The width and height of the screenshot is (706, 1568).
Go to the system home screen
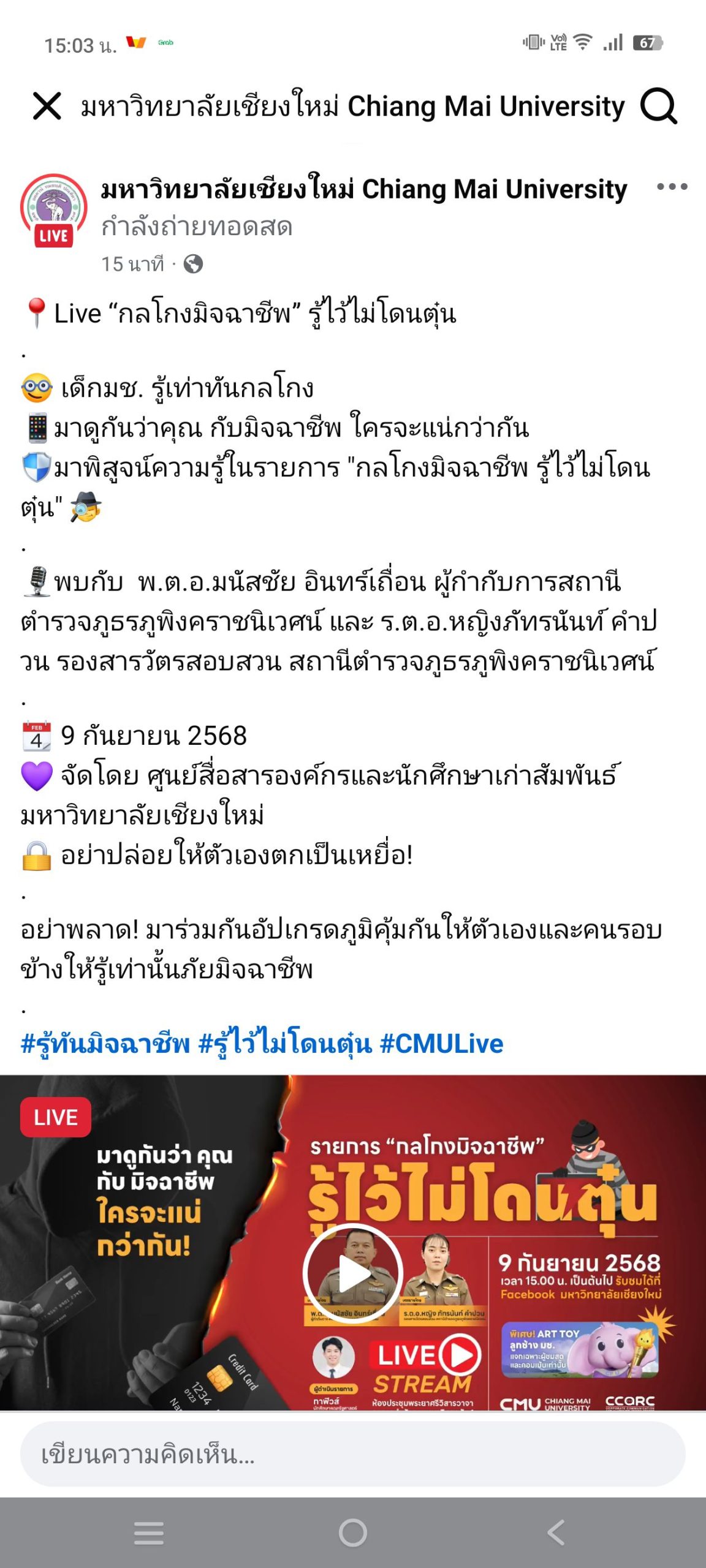353,1532
